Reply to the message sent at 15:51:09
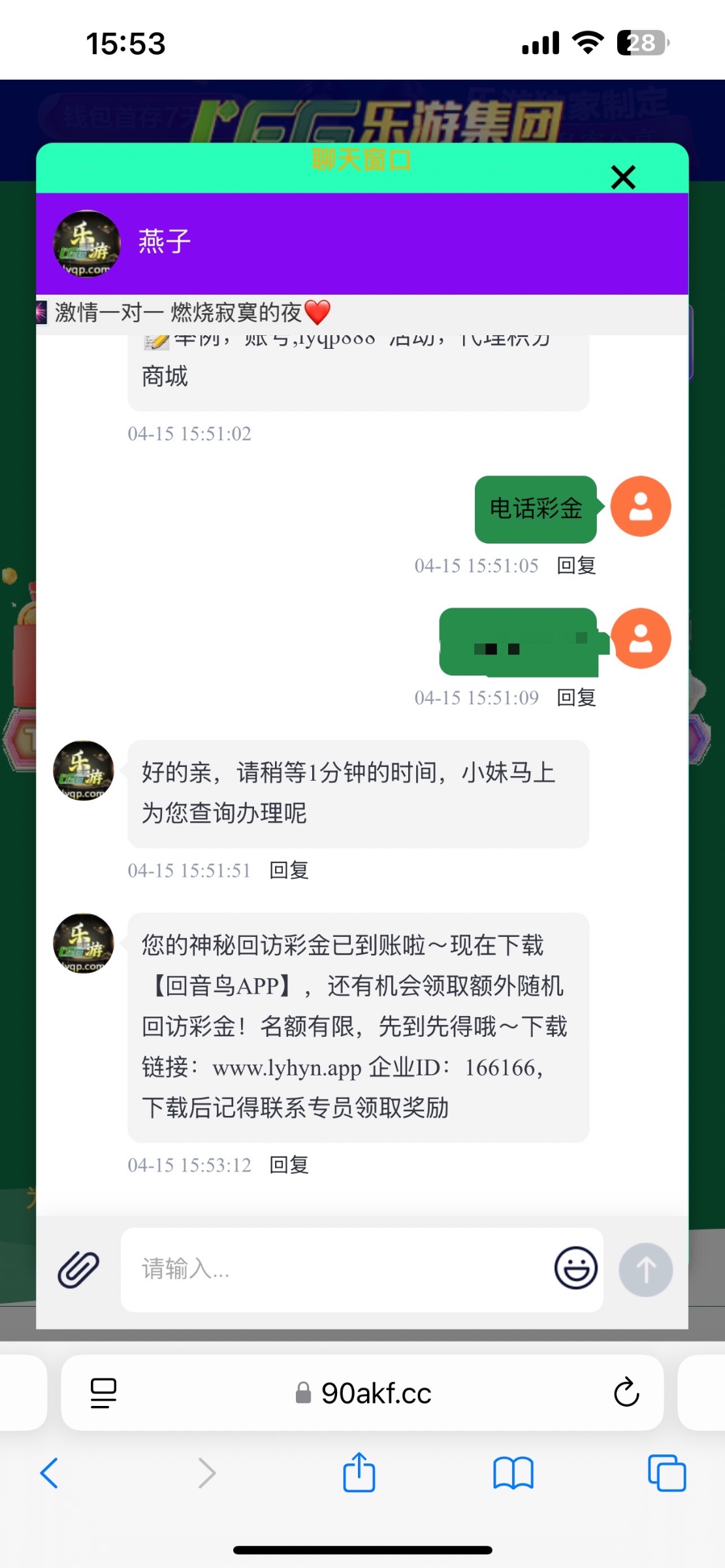Image resolution: width=725 pixels, height=1568 pixels. (576, 698)
